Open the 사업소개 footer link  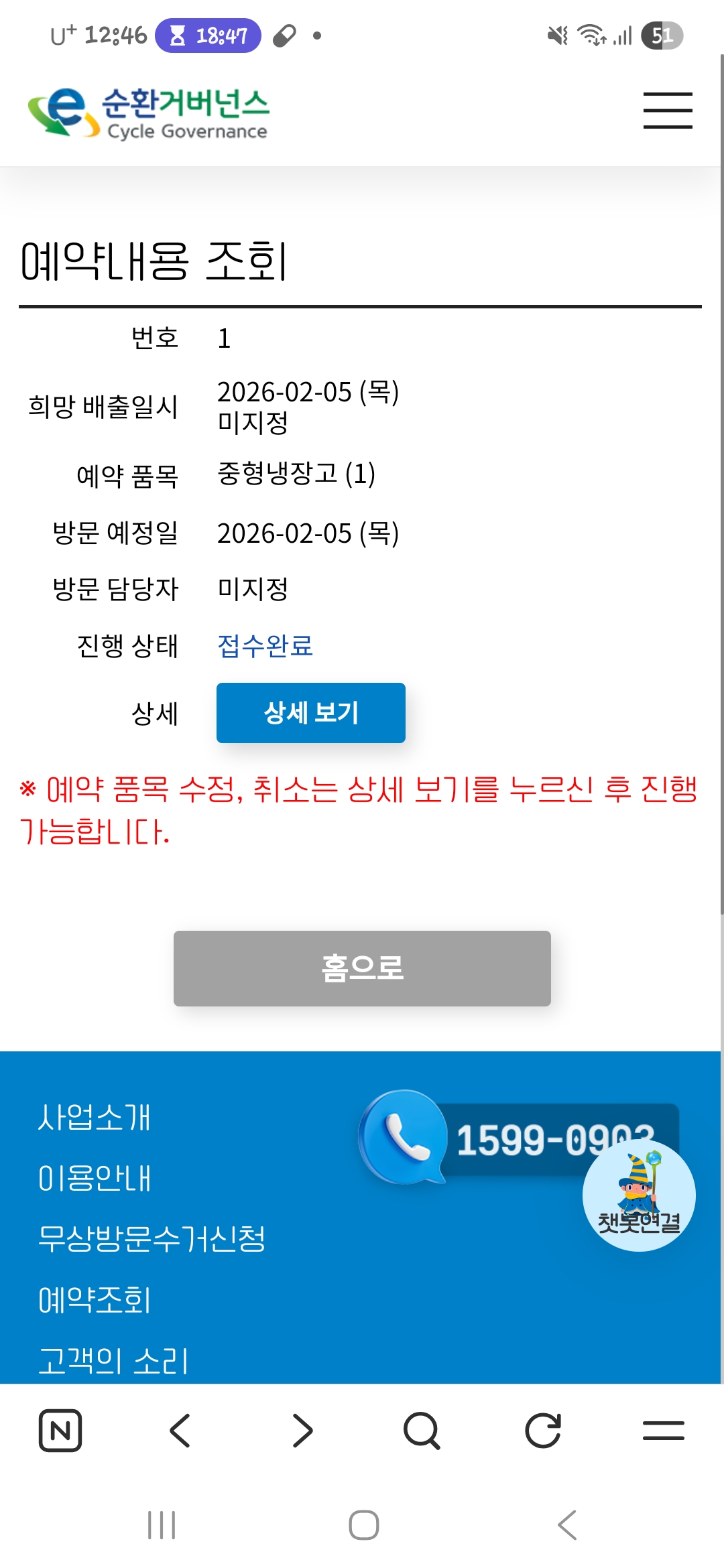95,1117
